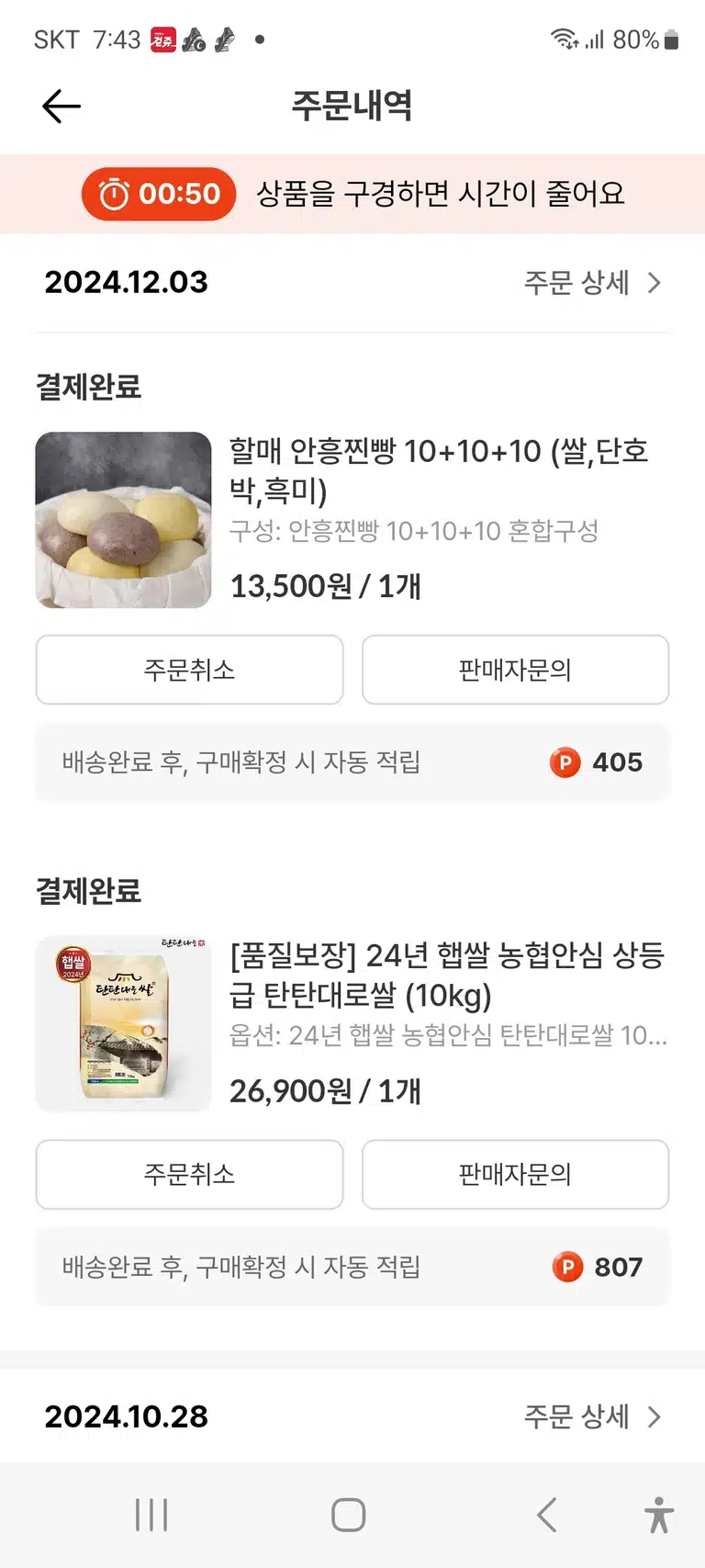Open 주문 상세 for the 2024.10.28 order
The image size is (705, 1568).
coord(592,1416)
